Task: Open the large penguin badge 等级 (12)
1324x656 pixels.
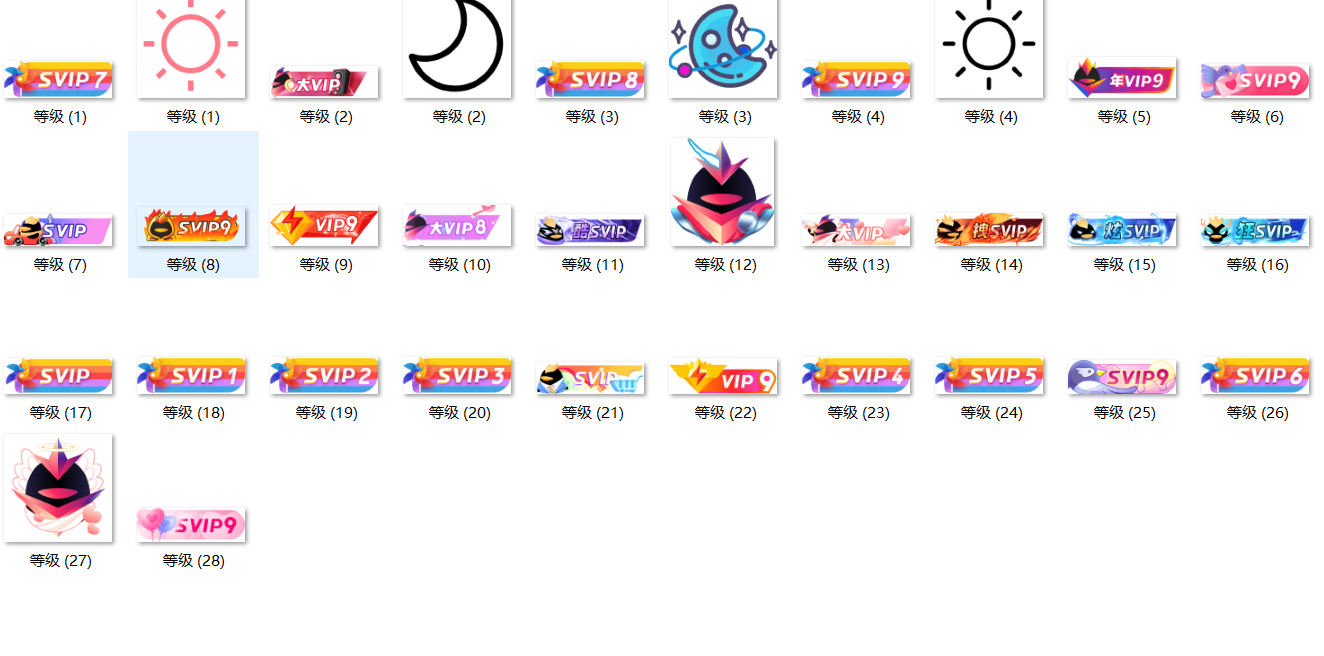Action: pos(723,192)
